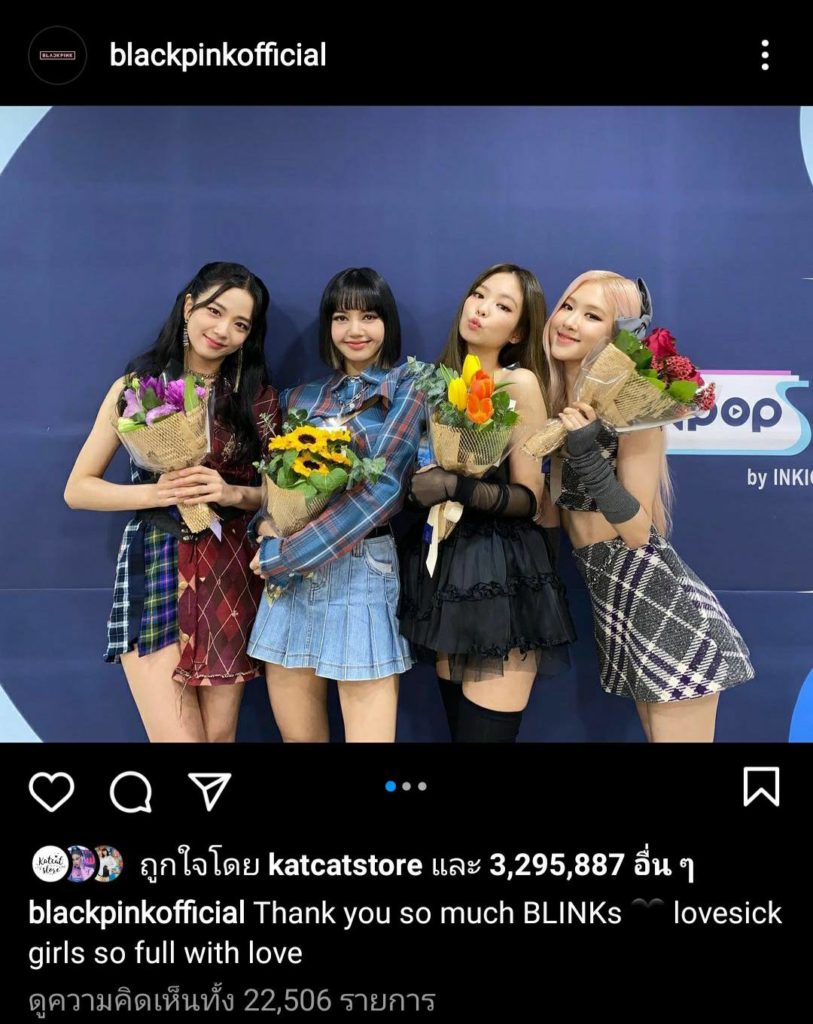
Task: Save this post with the bookmark icon
Action: tap(761, 787)
